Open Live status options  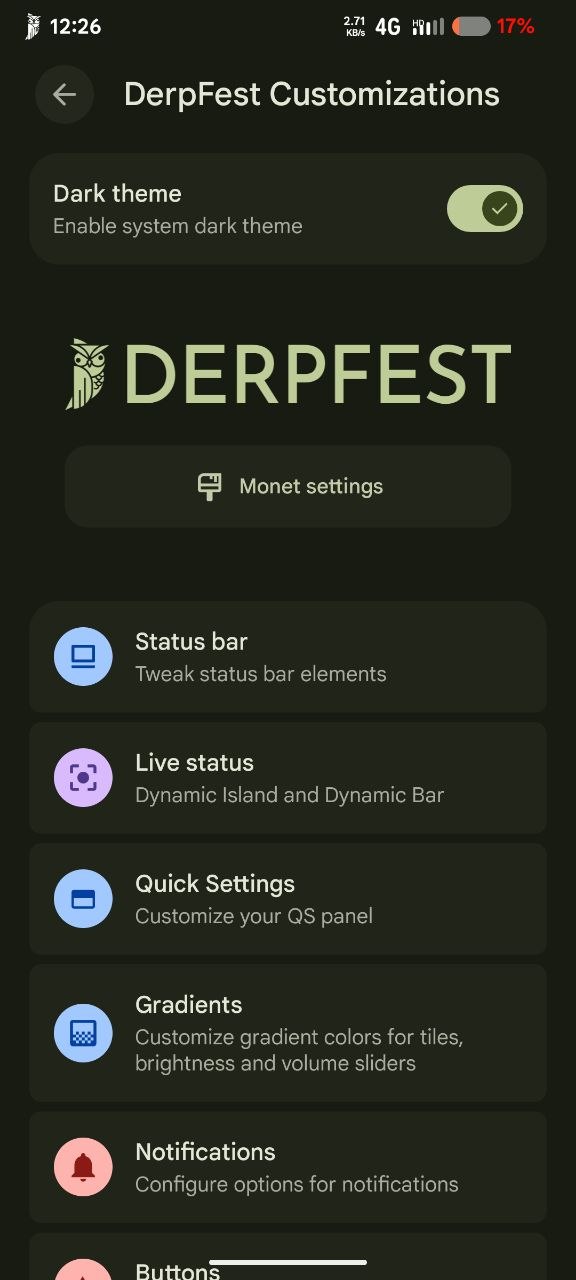(x=288, y=778)
